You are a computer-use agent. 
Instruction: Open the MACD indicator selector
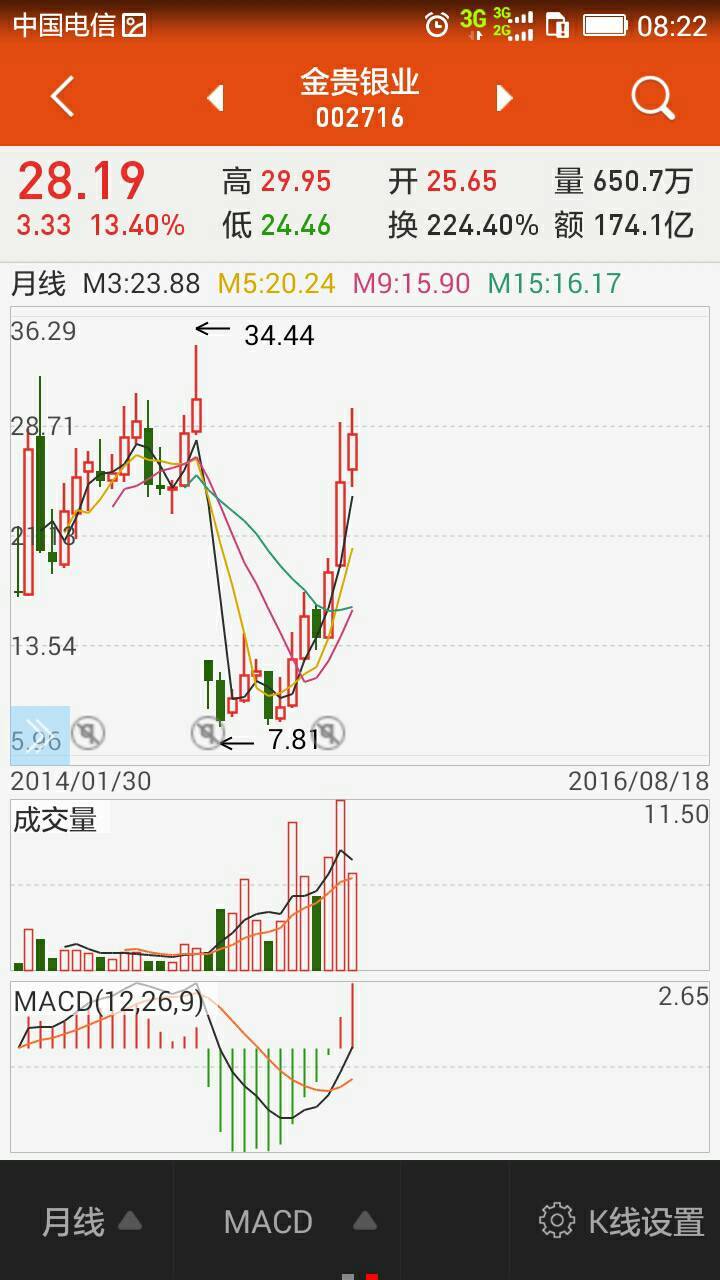click(x=298, y=1221)
